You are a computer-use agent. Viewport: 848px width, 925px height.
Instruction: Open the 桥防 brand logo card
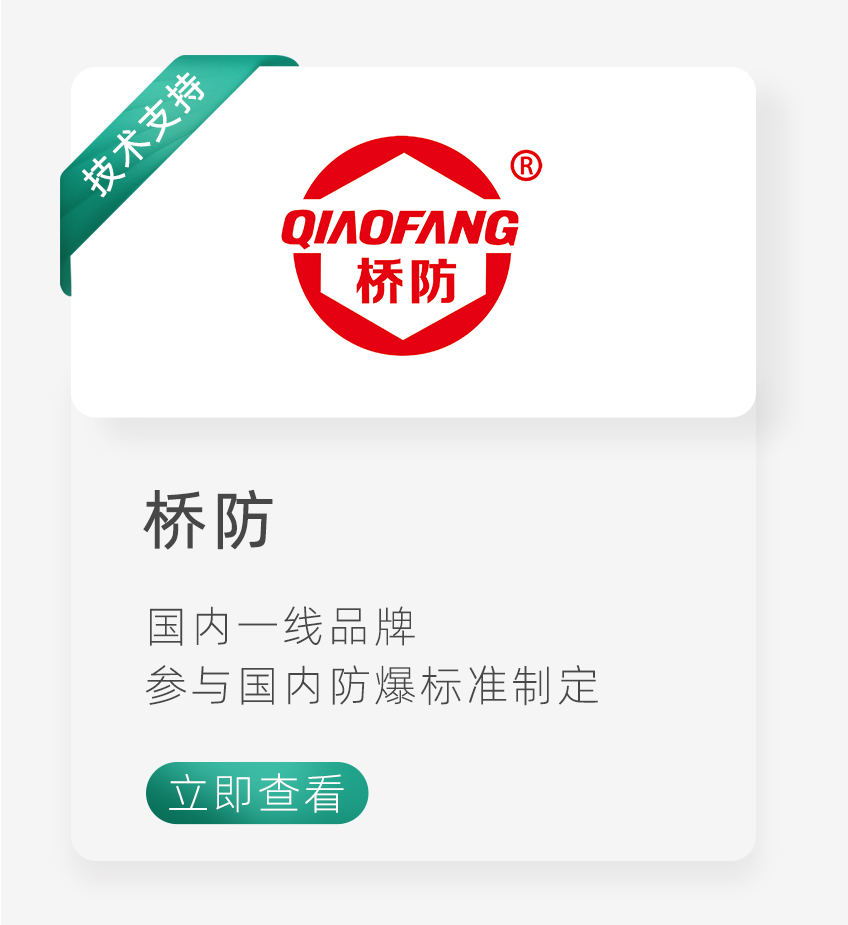coord(413,242)
